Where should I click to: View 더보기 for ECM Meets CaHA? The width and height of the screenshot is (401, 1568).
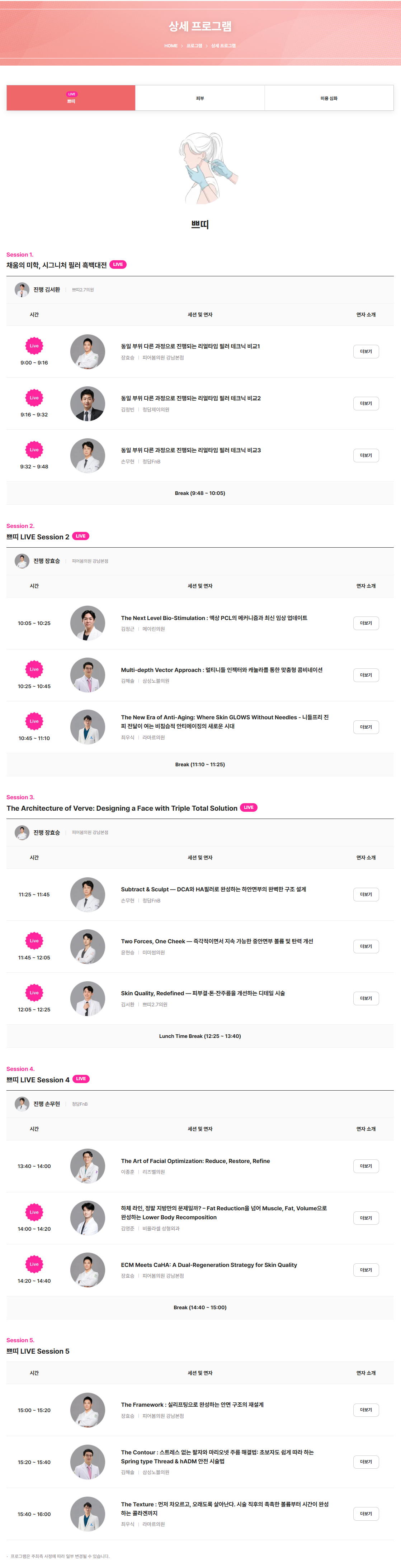click(365, 1270)
